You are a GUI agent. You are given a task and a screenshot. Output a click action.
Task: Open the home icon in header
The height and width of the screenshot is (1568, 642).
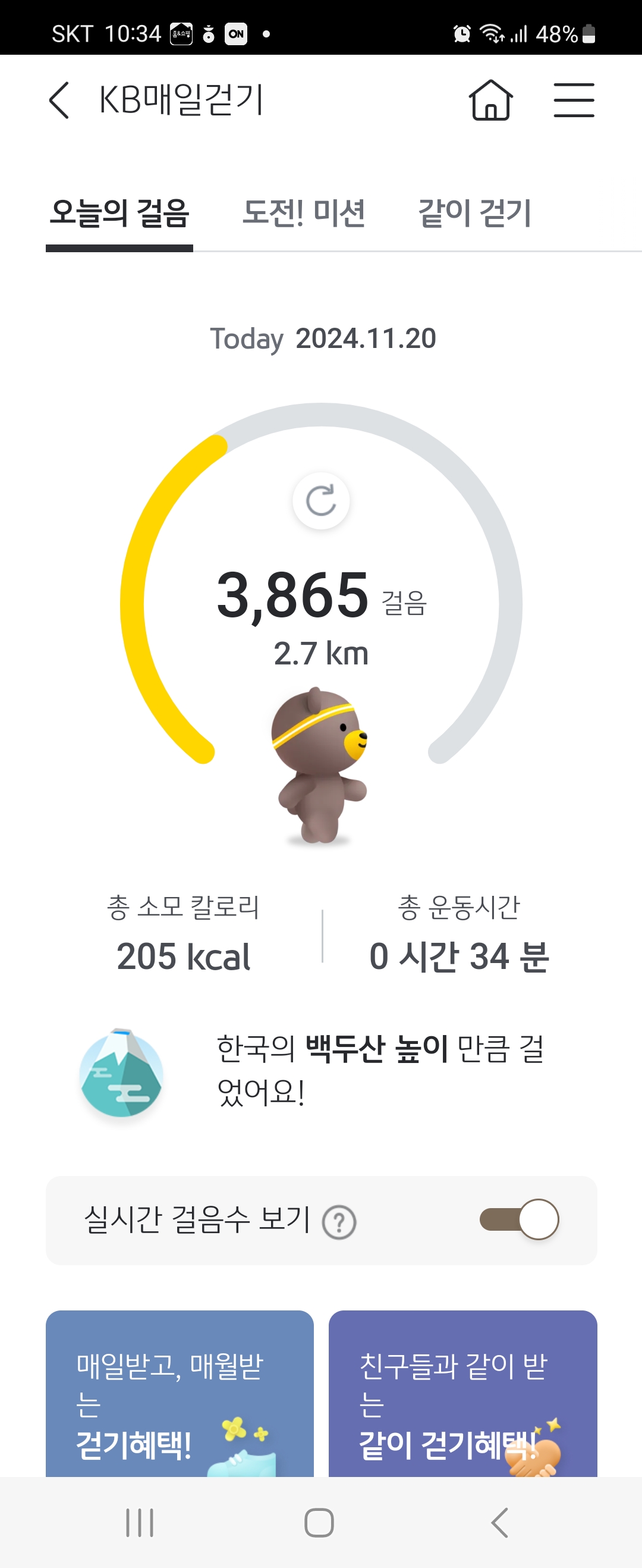coord(490,101)
